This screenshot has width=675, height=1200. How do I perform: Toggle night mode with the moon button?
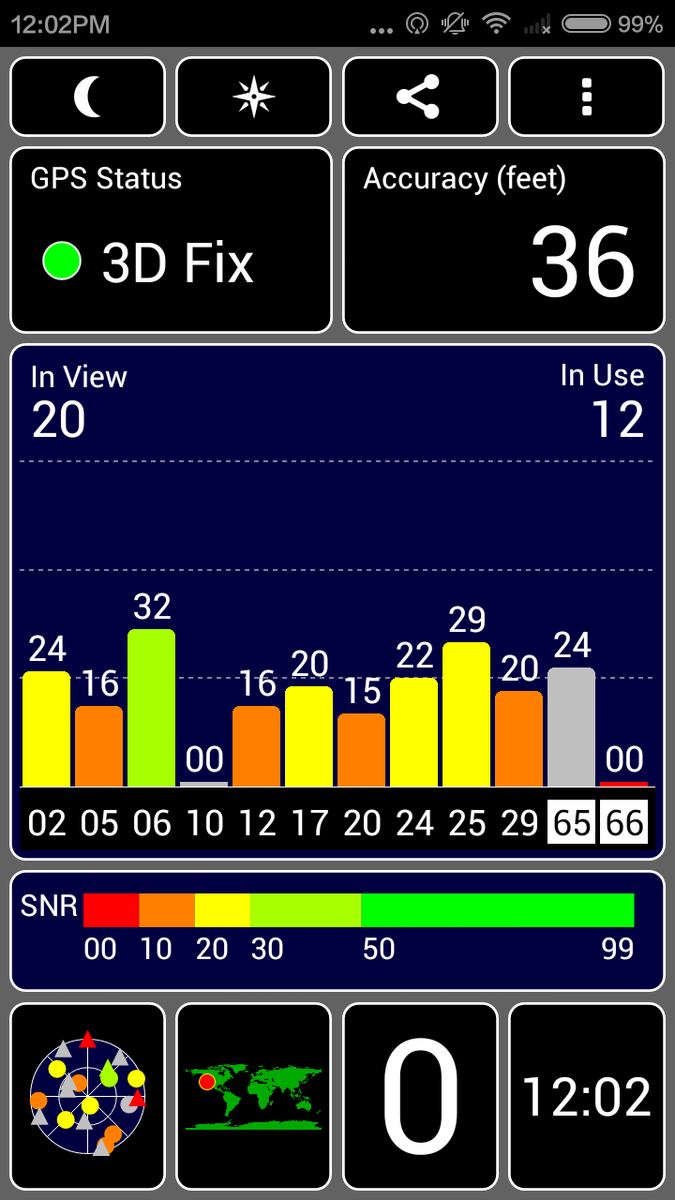[x=88, y=97]
